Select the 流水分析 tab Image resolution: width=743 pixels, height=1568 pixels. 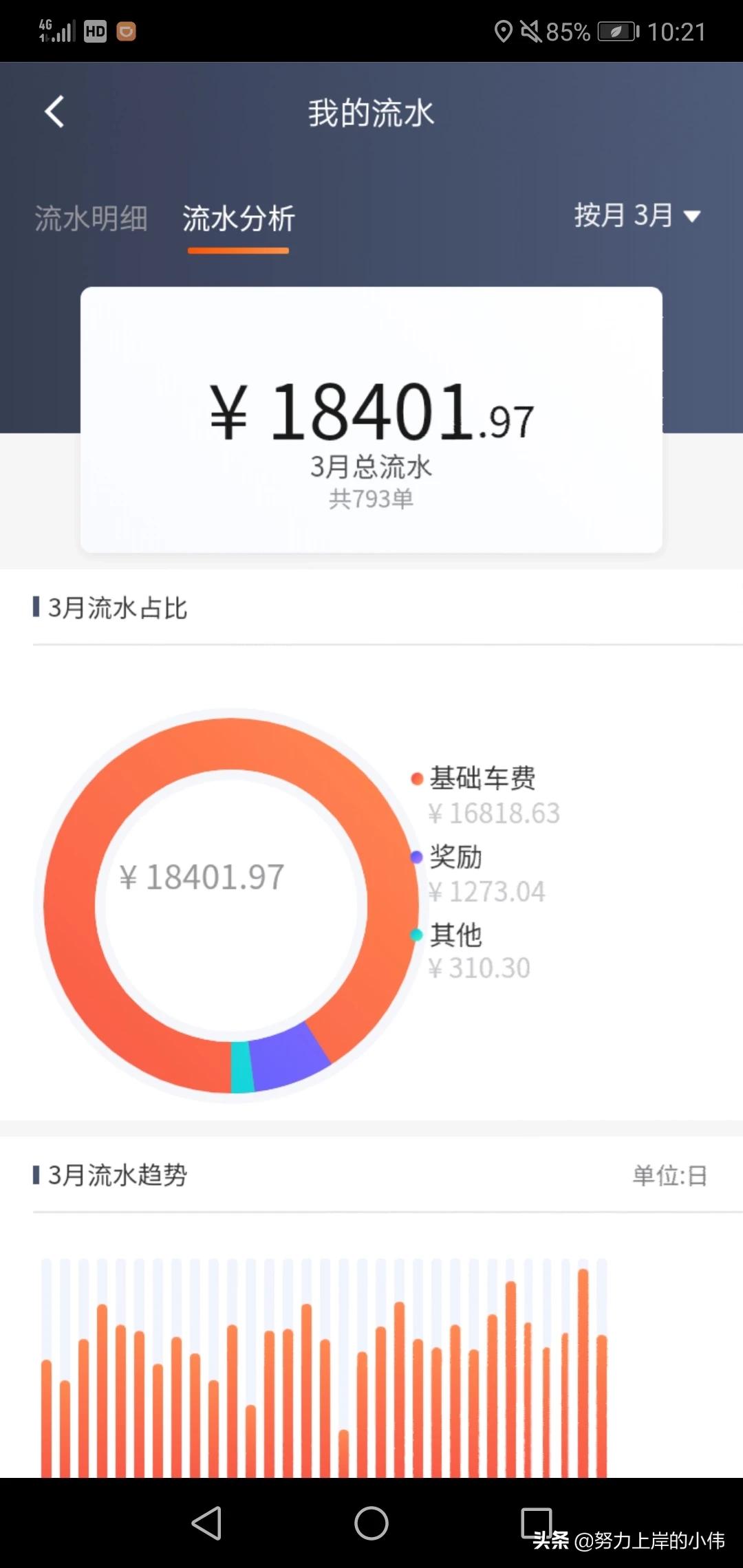[238, 219]
